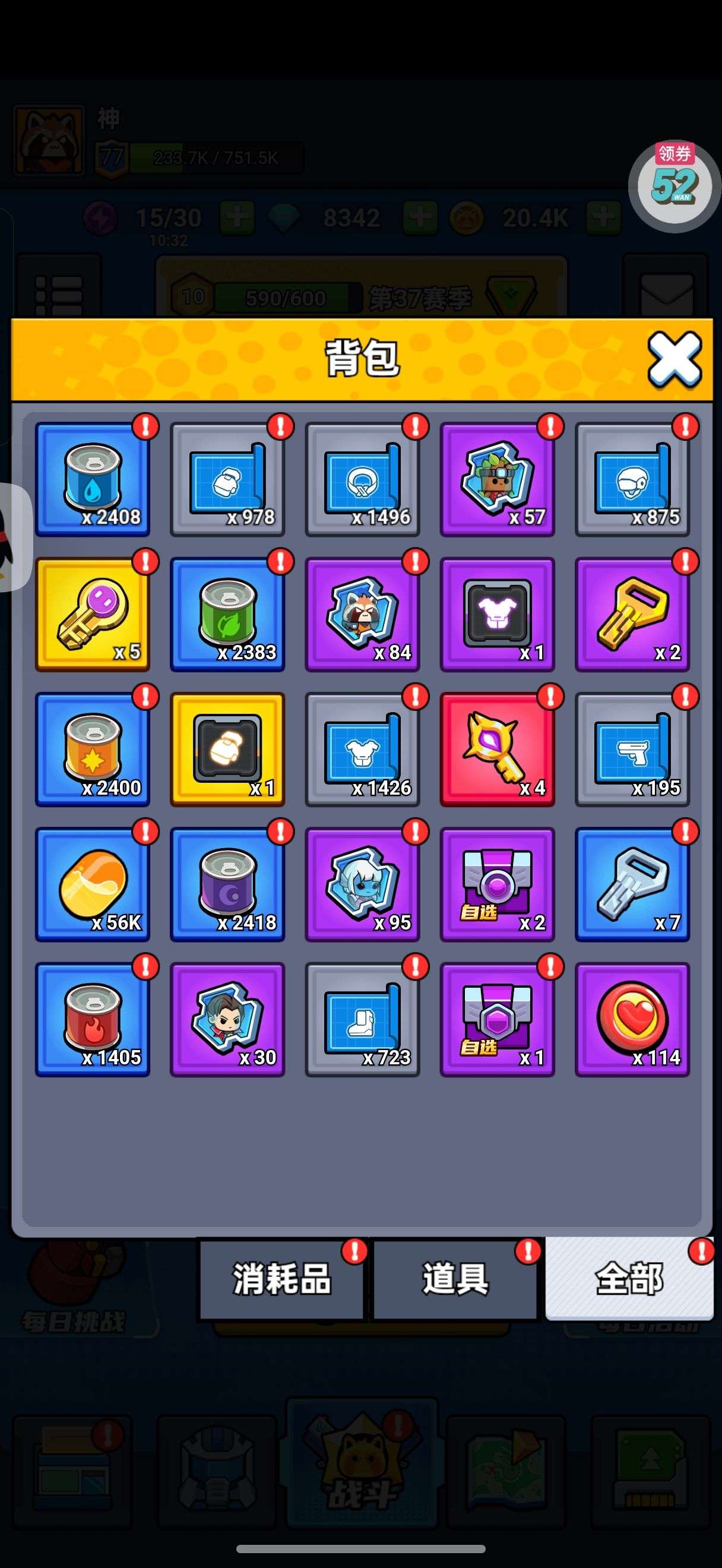
Task: Open the 自选 purple chest x2
Action: pyautogui.click(x=498, y=885)
